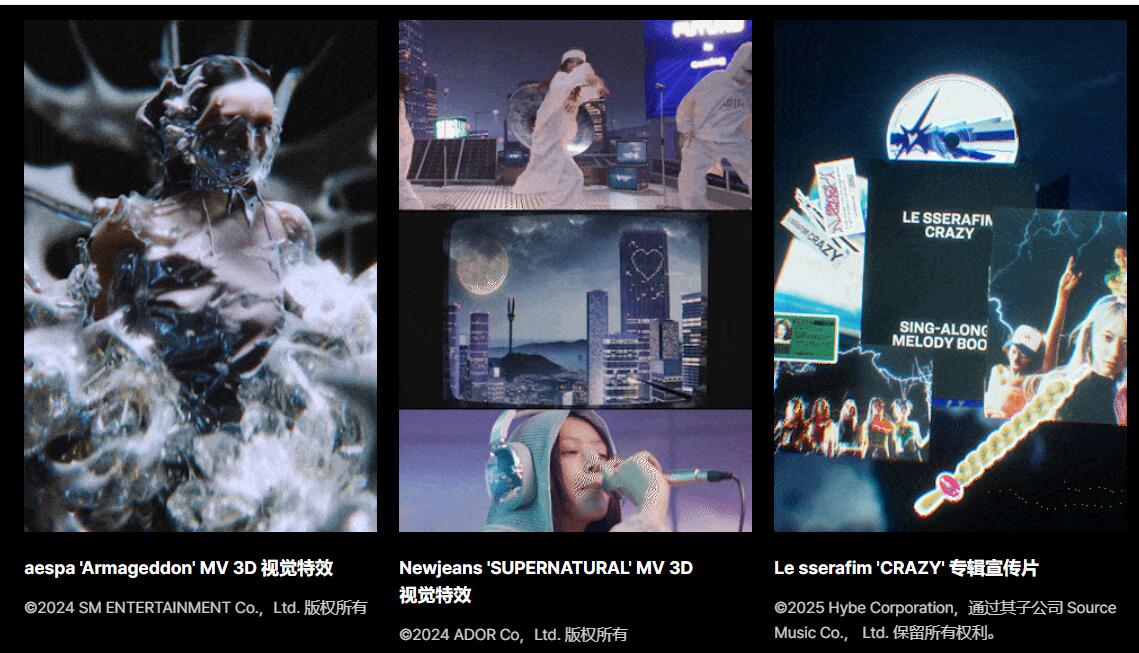
Task: Open the Newjeans 'SUPERNATURAL' MV project tile
Action: 575,276
